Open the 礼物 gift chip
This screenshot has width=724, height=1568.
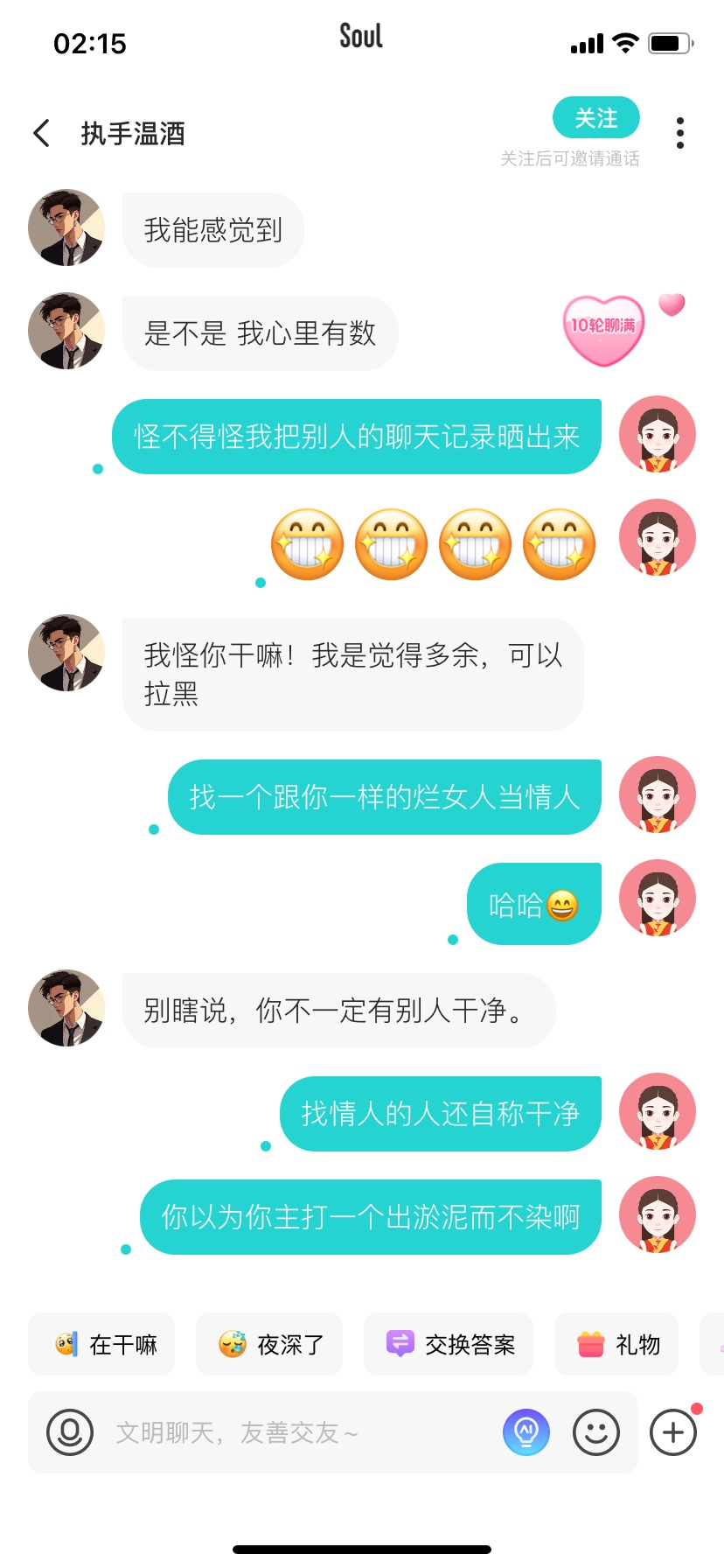tap(616, 1344)
